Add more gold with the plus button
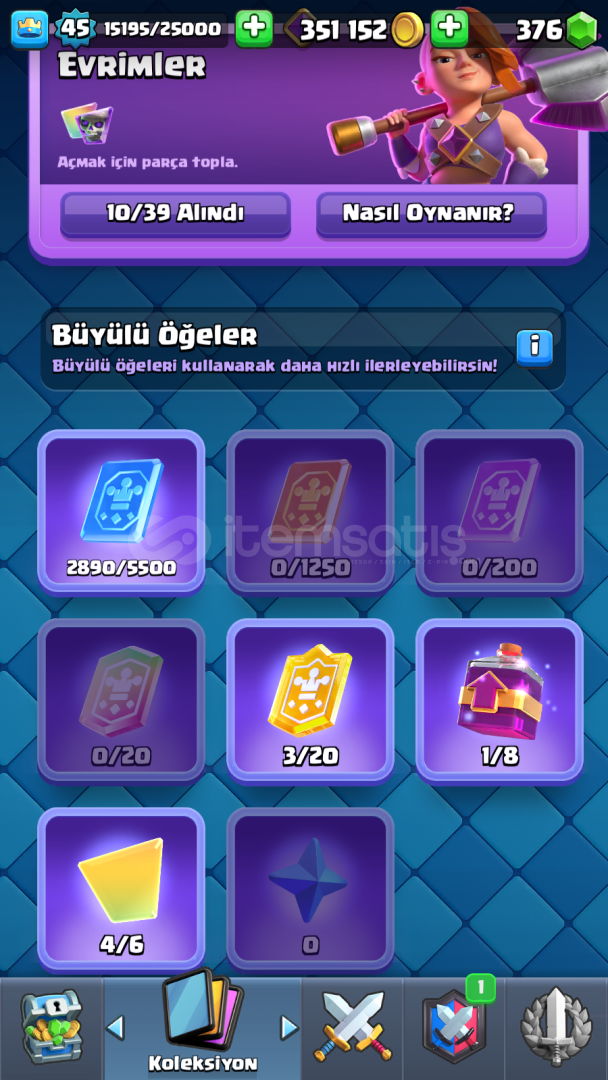 449,28
